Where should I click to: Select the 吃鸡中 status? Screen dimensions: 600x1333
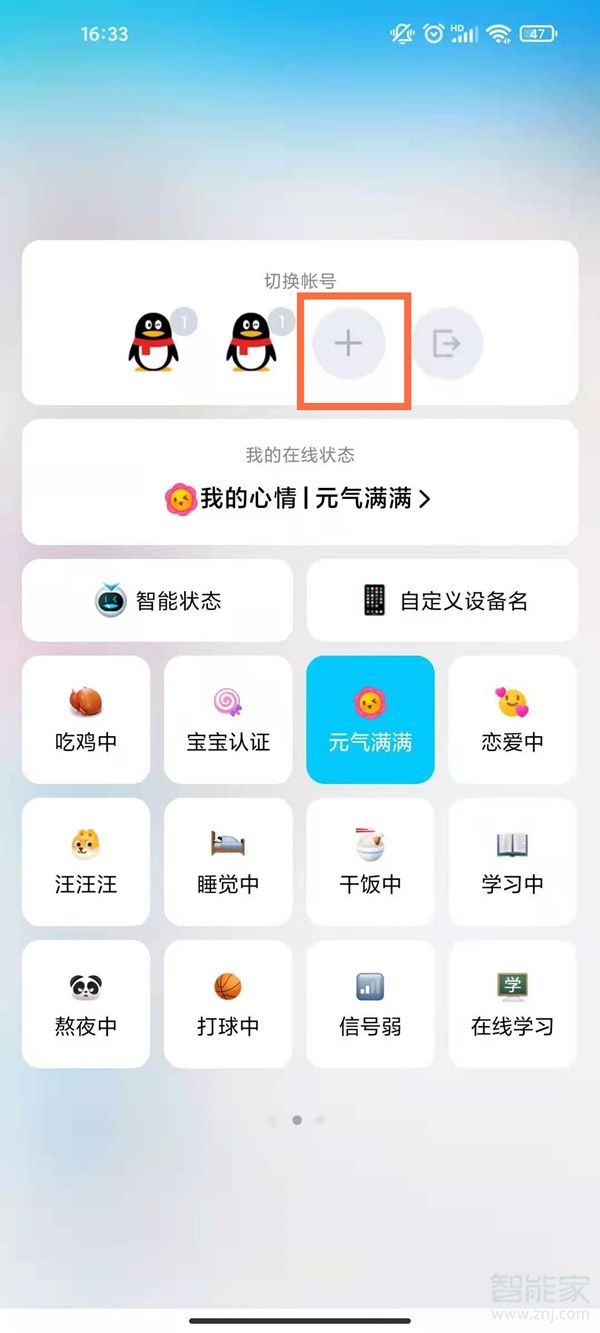click(86, 720)
